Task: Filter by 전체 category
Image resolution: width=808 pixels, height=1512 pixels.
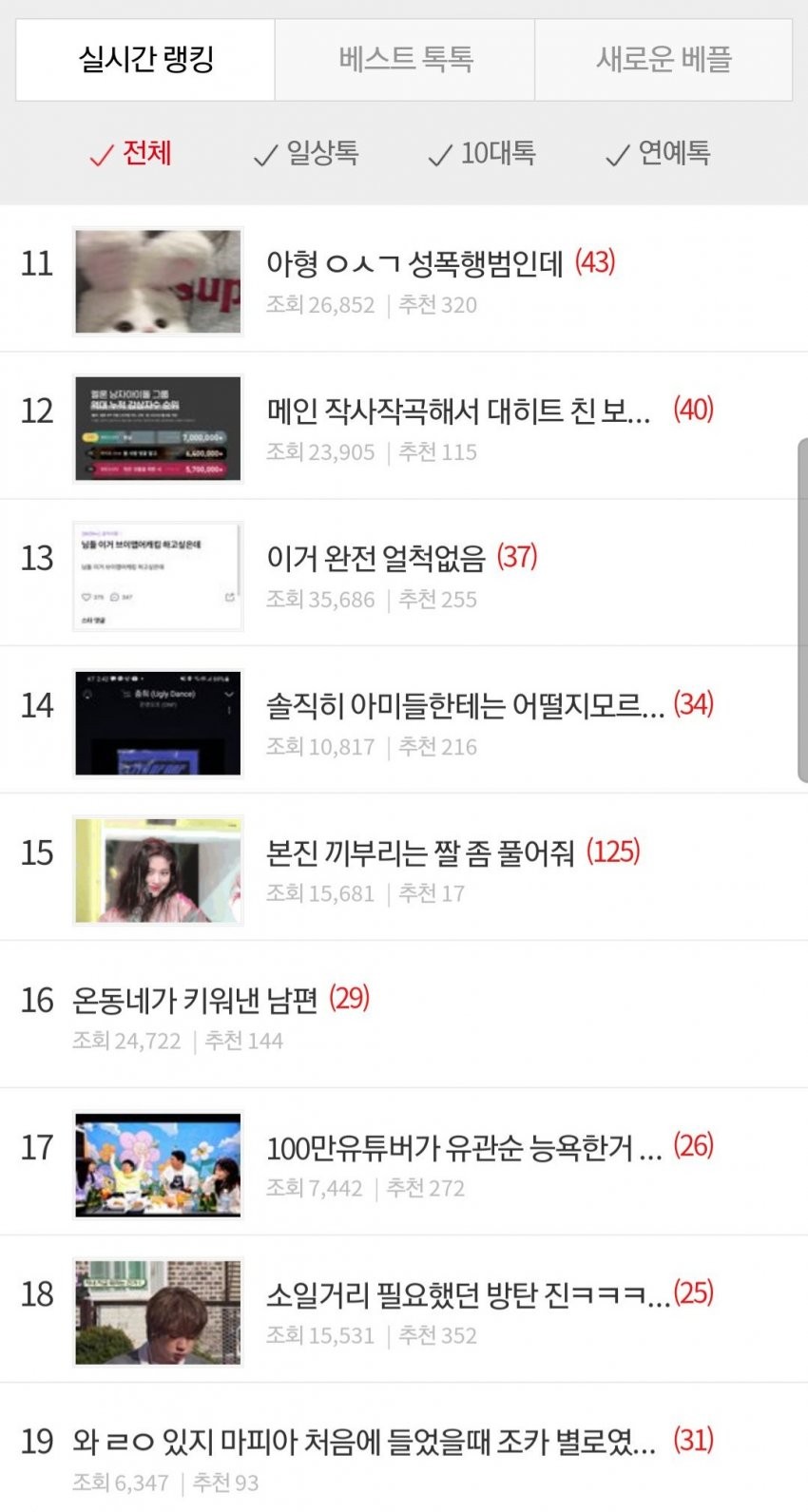Action: coord(130,153)
